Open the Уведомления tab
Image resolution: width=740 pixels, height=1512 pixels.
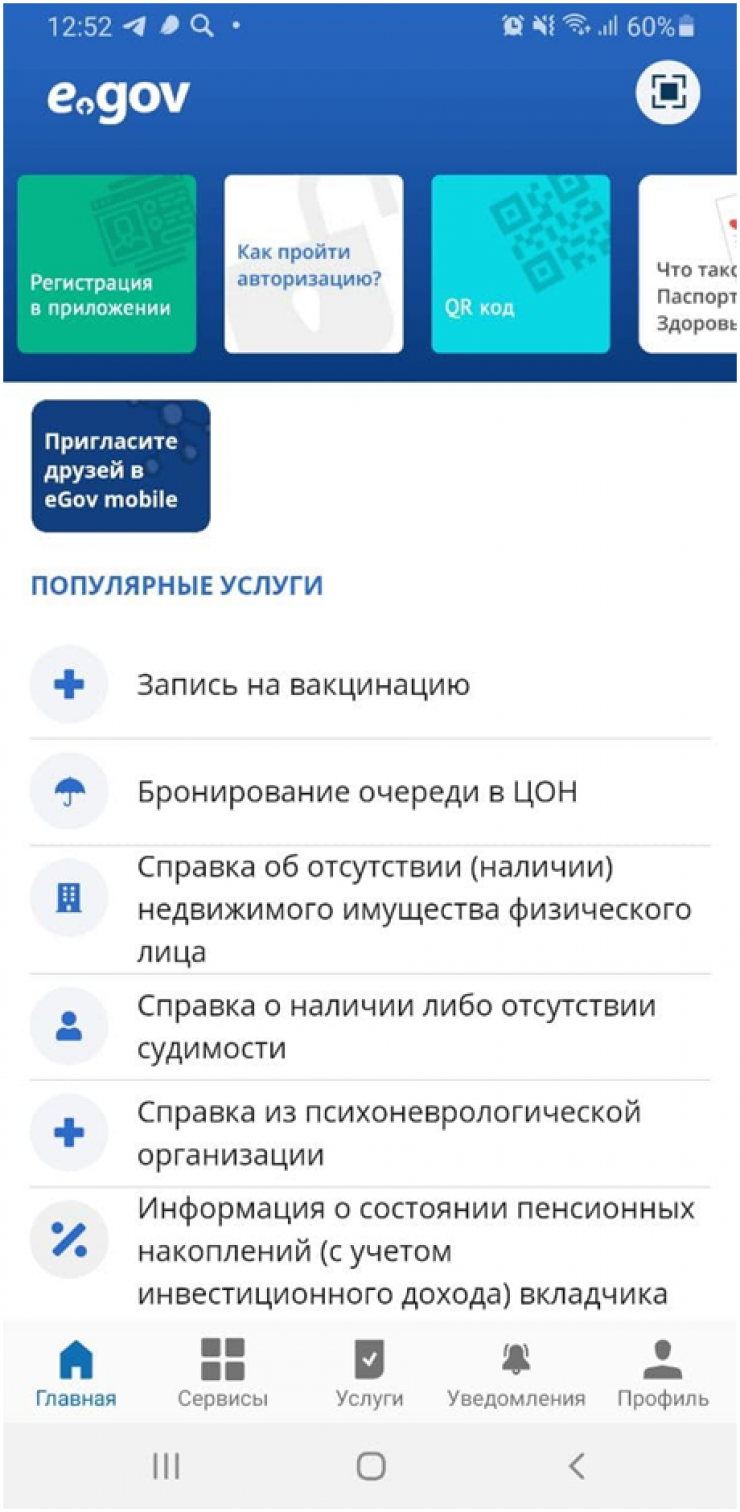pyautogui.click(x=516, y=1374)
